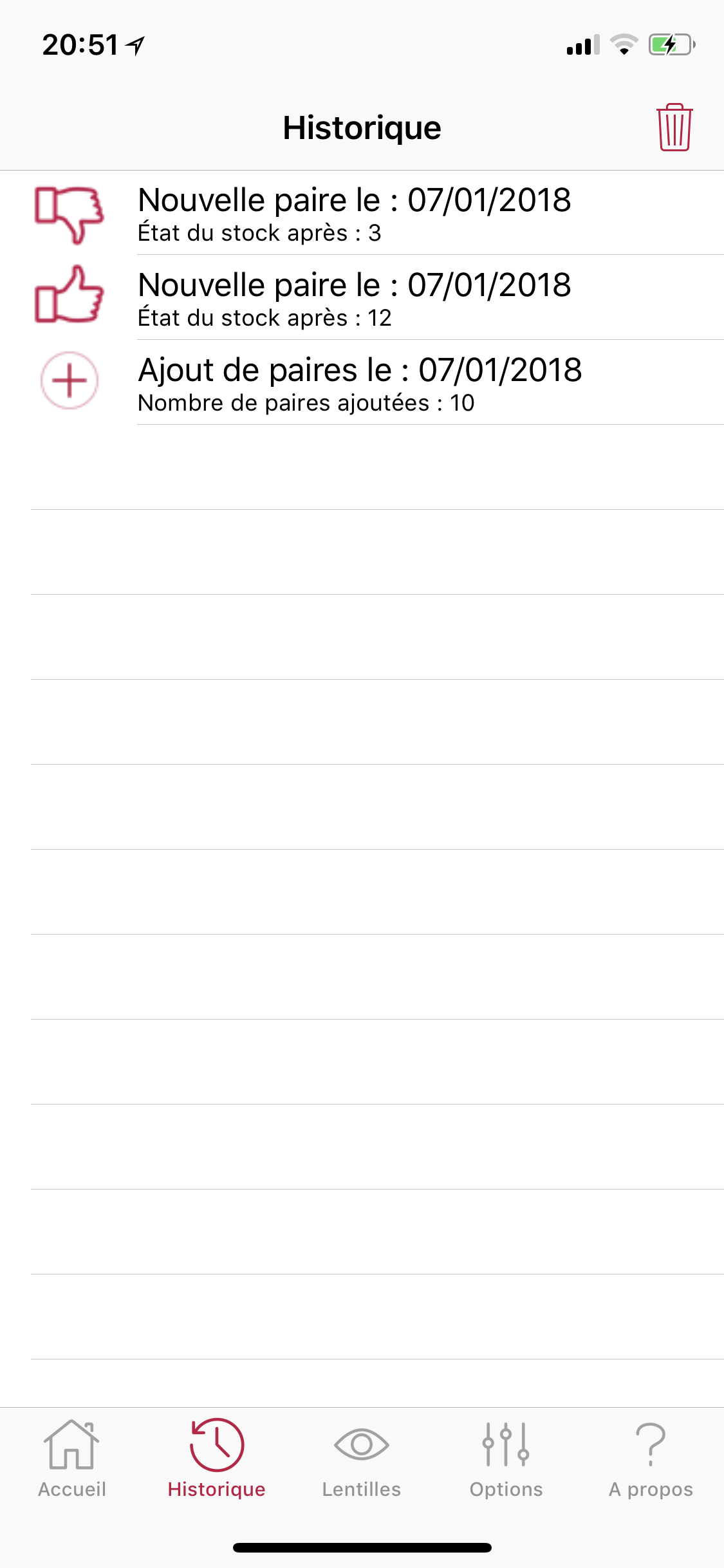Viewport: 724px width, 1568px height.
Task: Tap the trash icon to clear history
Action: tap(674, 127)
